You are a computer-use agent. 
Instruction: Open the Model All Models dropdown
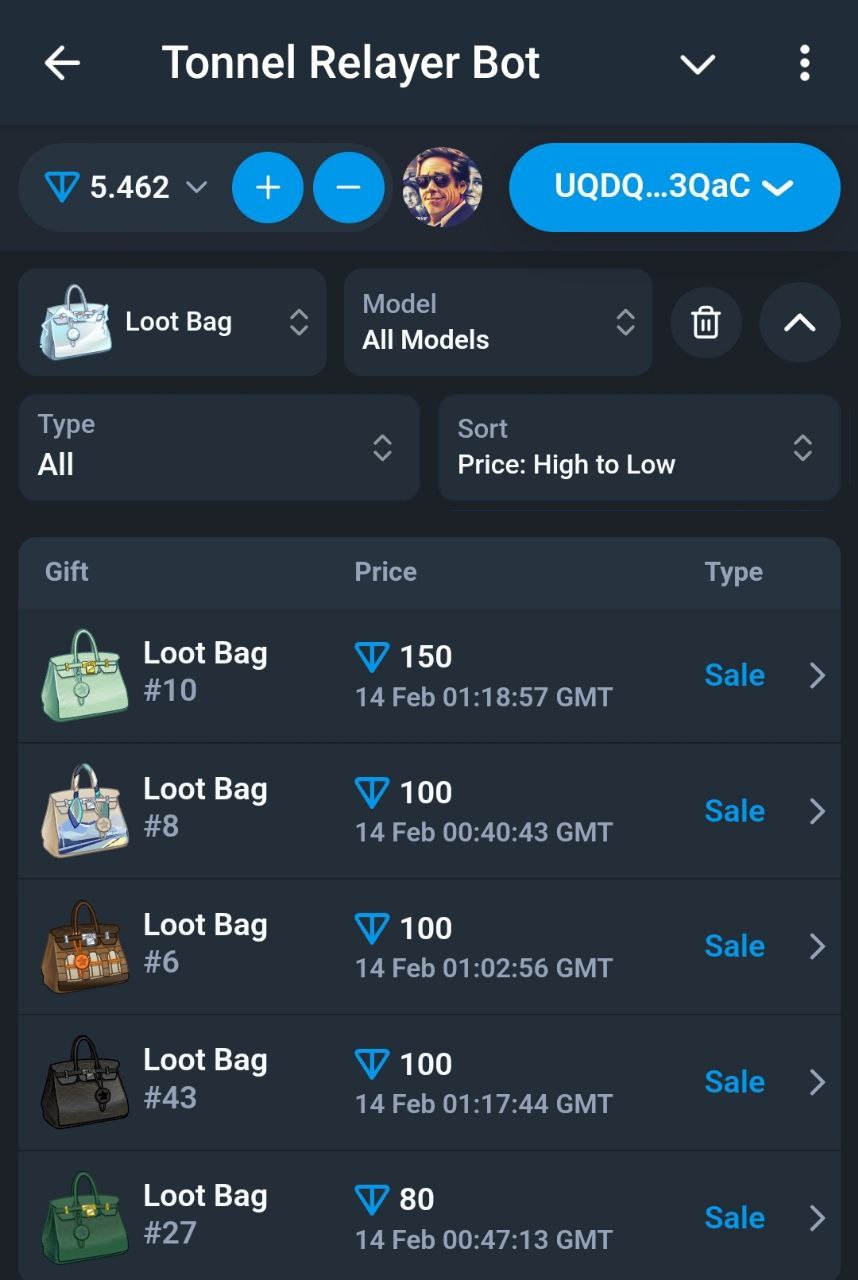point(497,322)
